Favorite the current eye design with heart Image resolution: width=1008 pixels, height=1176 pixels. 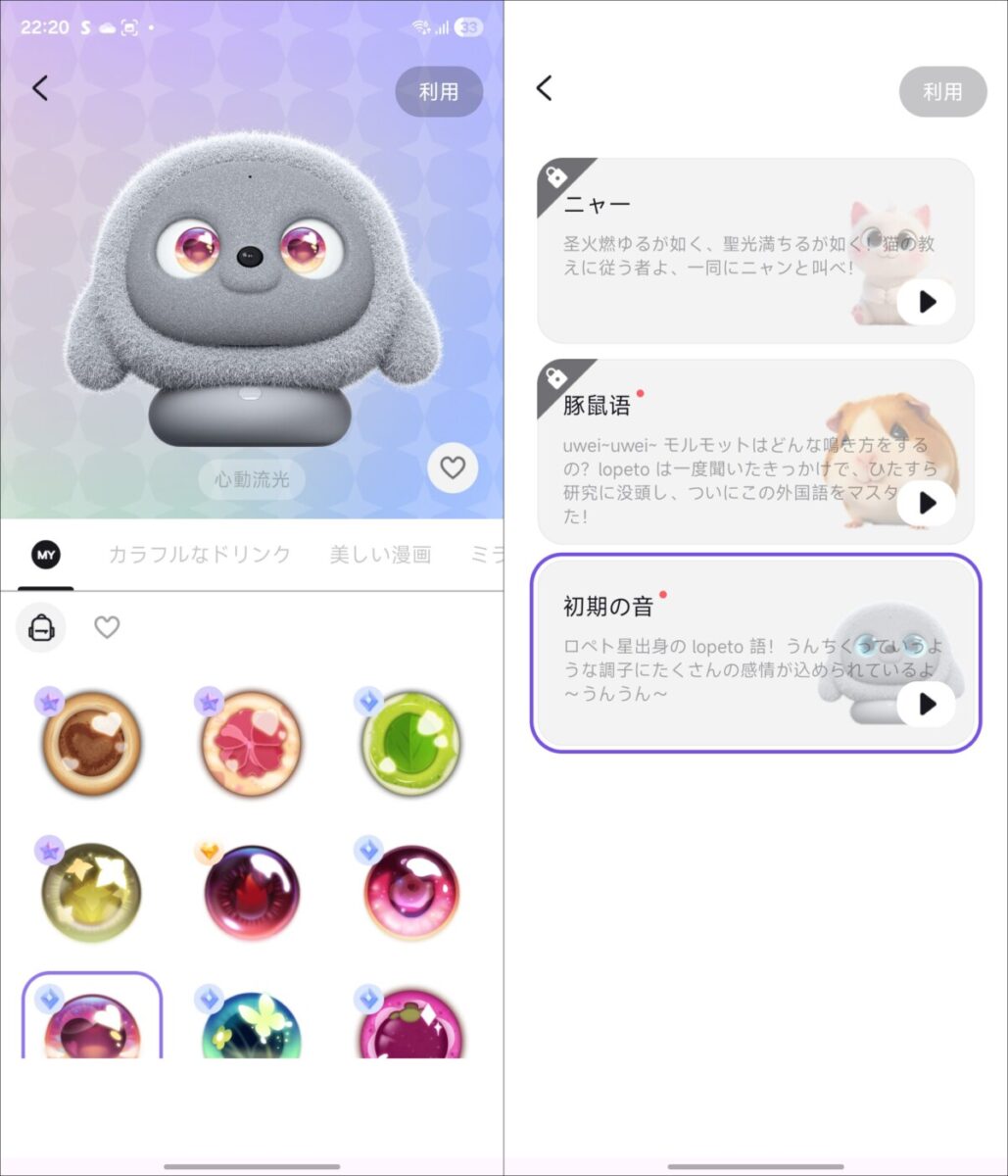click(453, 468)
